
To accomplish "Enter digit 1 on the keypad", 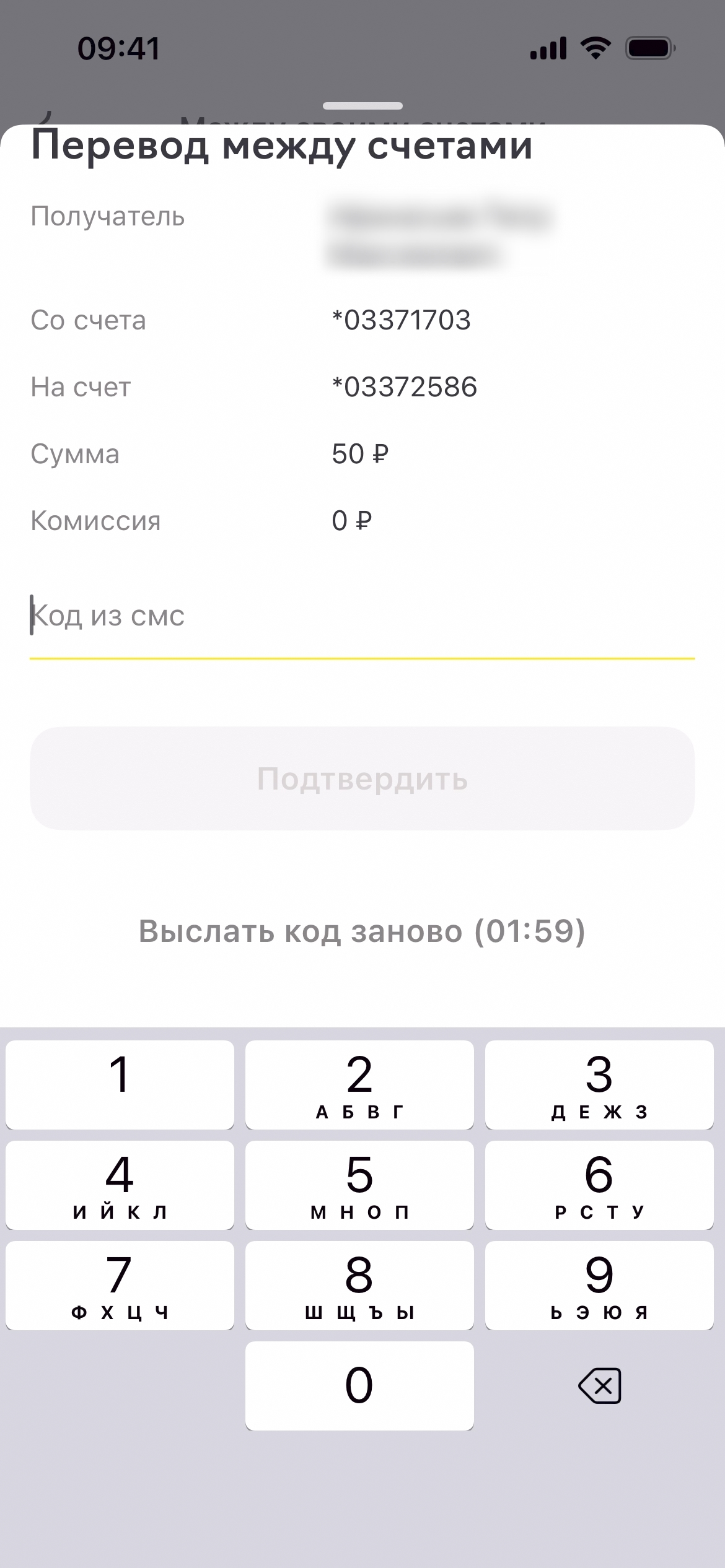I will pyautogui.click(x=120, y=1084).
